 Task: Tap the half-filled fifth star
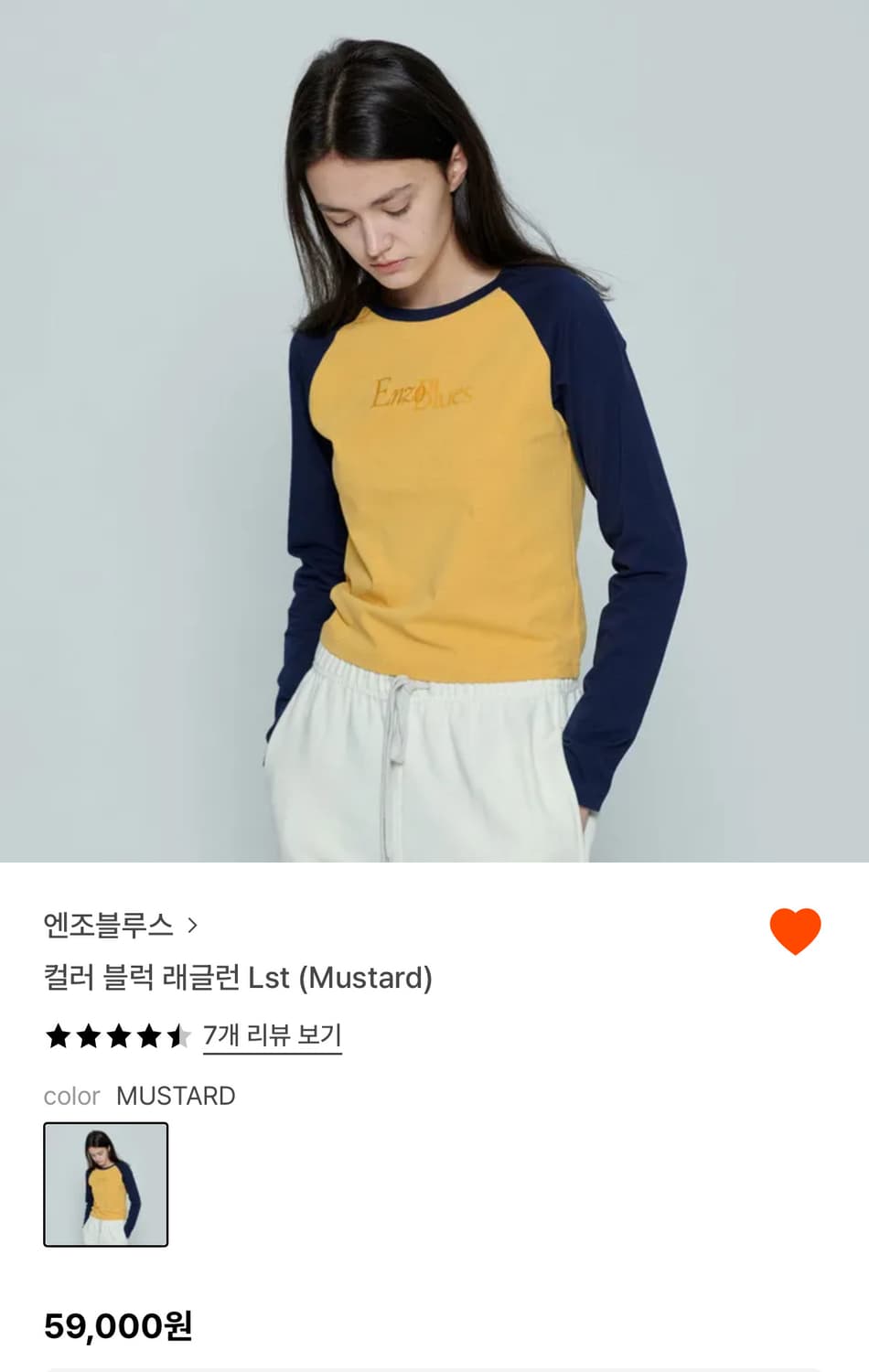tap(180, 1036)
